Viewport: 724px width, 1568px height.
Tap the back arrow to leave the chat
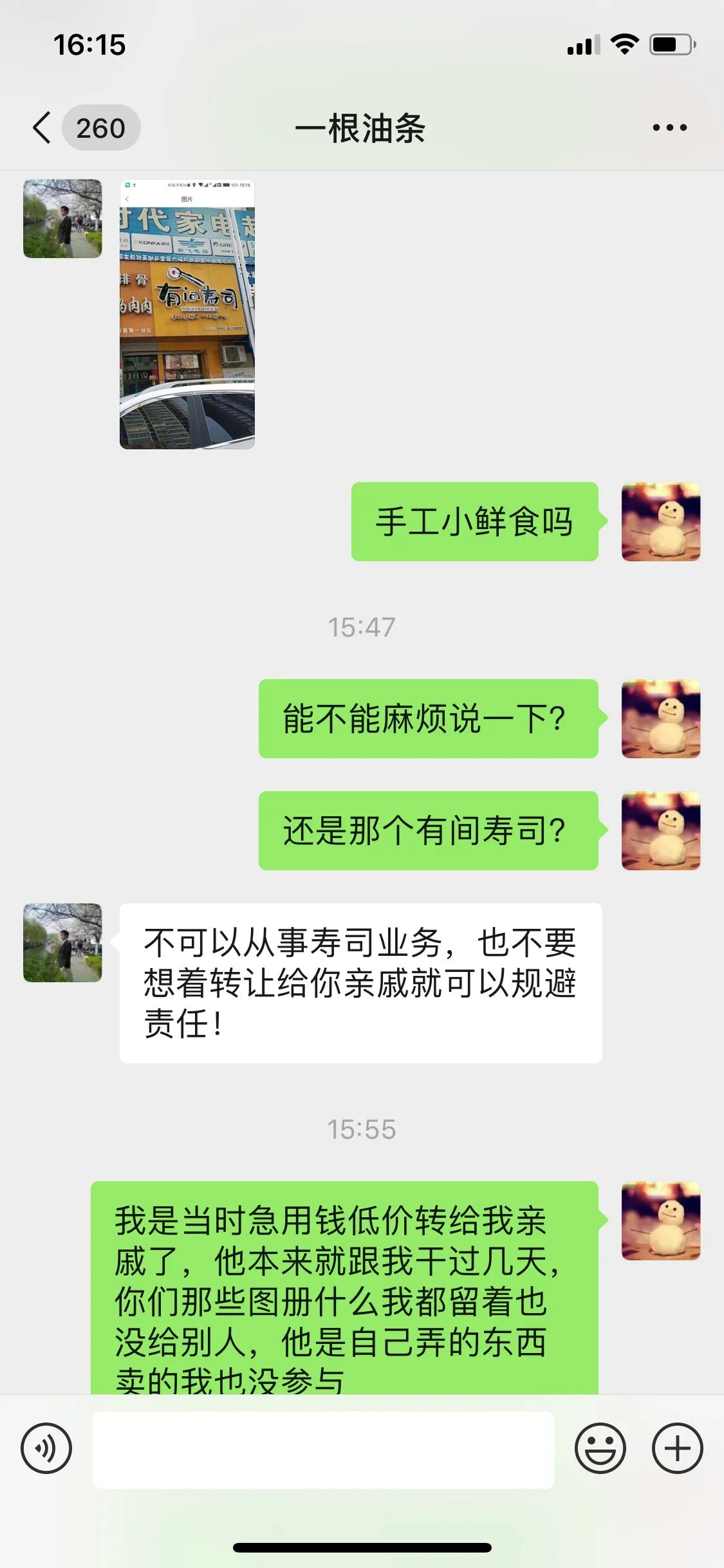(41, 127)
